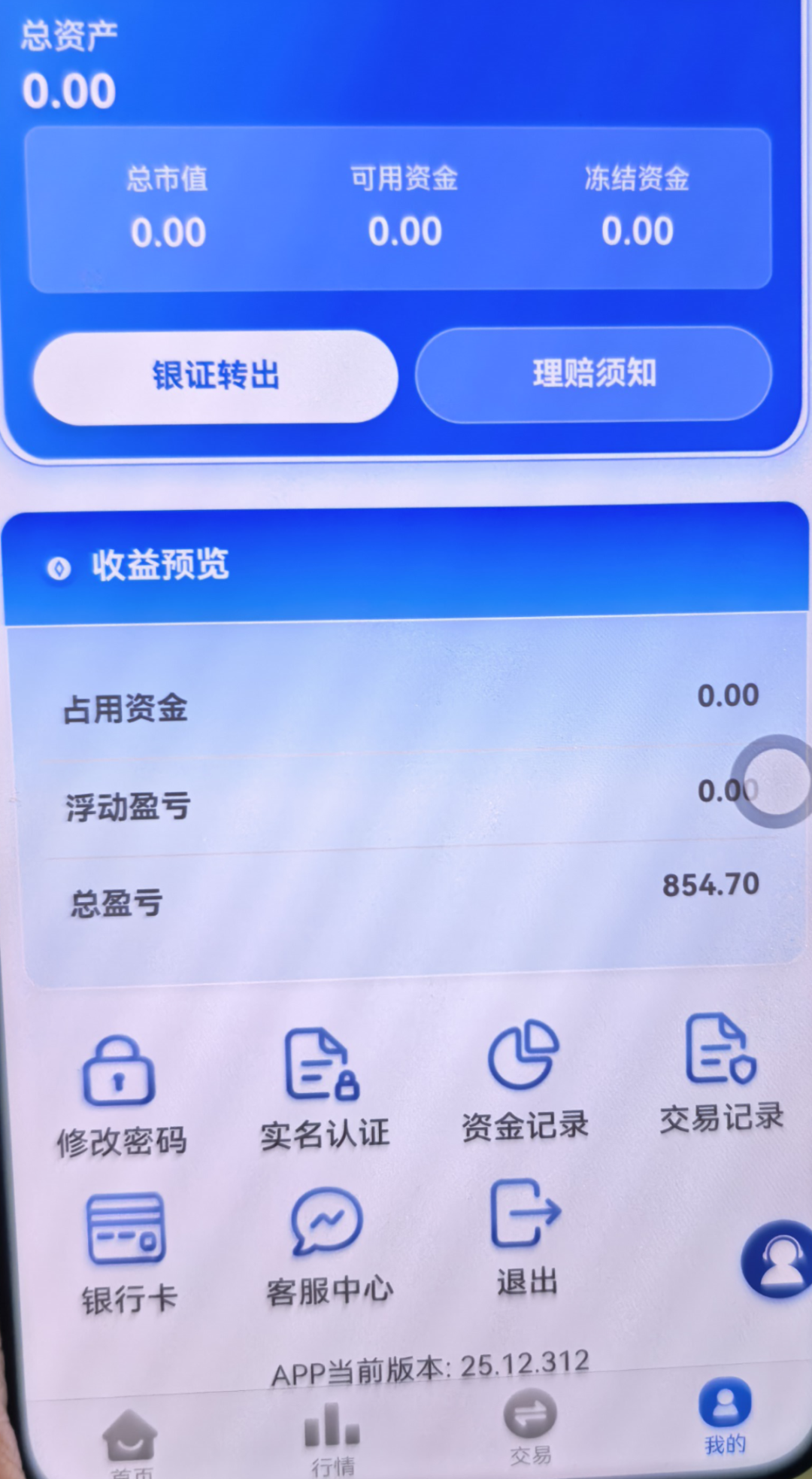Manage 银行卡 bank cards
The height and width of the screenshot is (1479, 812).
click(x=128, y=1254)
